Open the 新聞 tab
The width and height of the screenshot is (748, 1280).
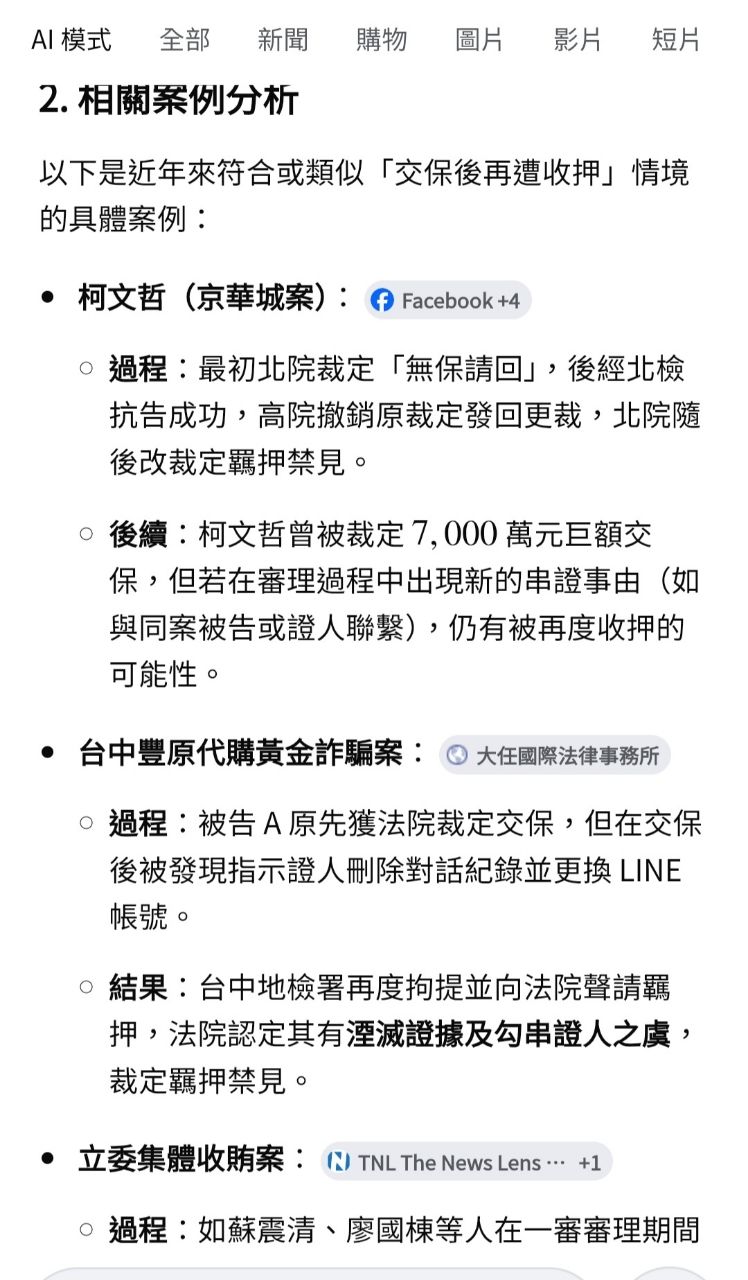[283, 40]
